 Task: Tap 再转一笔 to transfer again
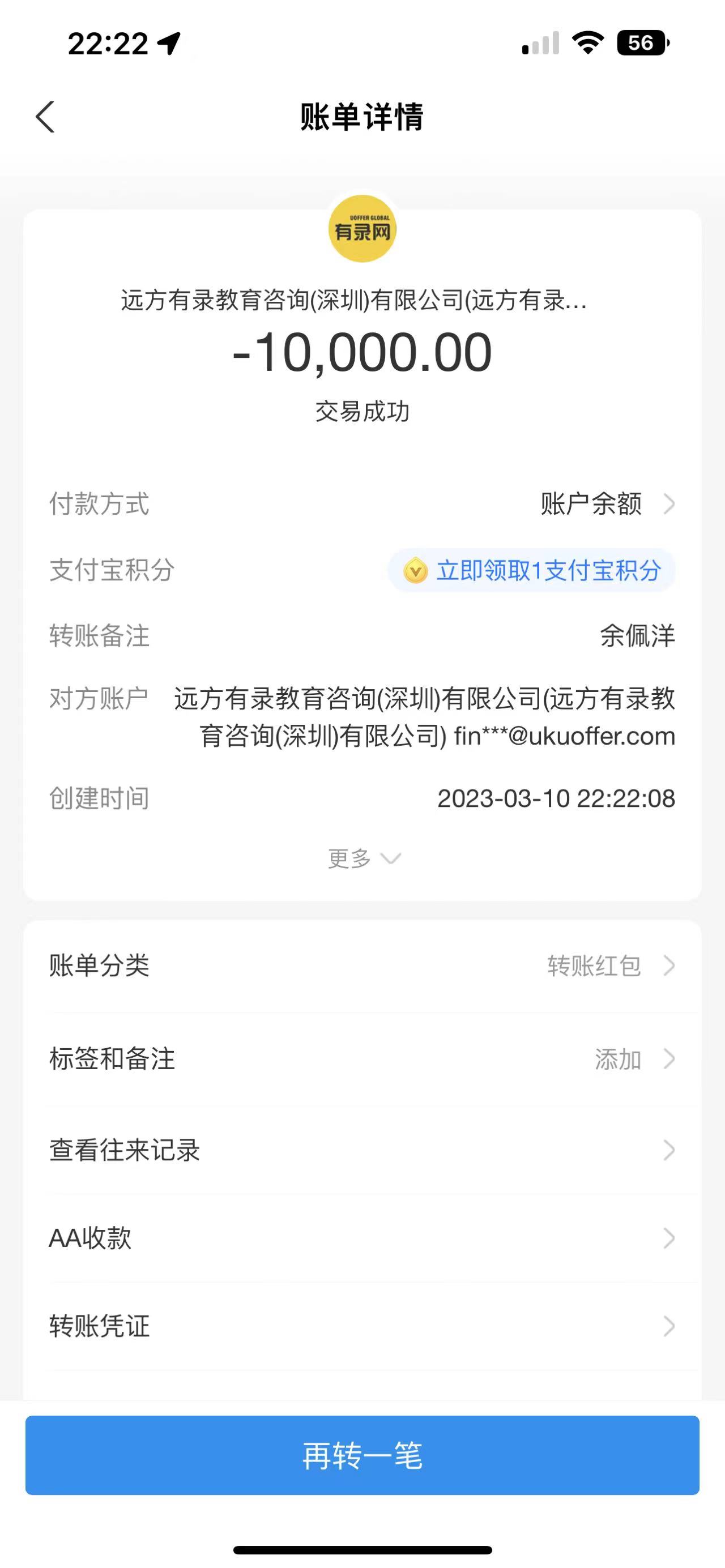click(362, 1455)
